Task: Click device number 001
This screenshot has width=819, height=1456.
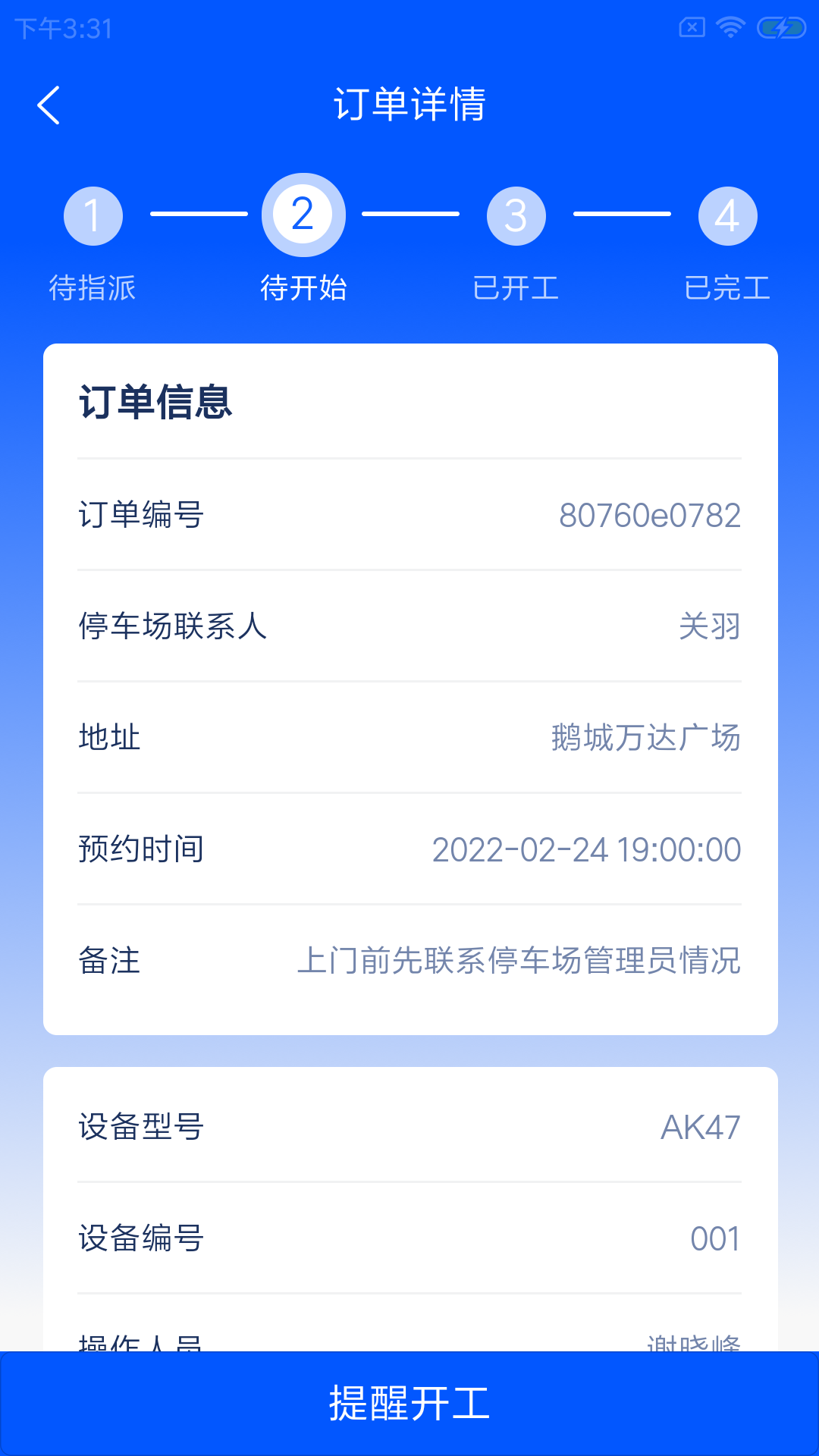Action: pos(714,1240)
